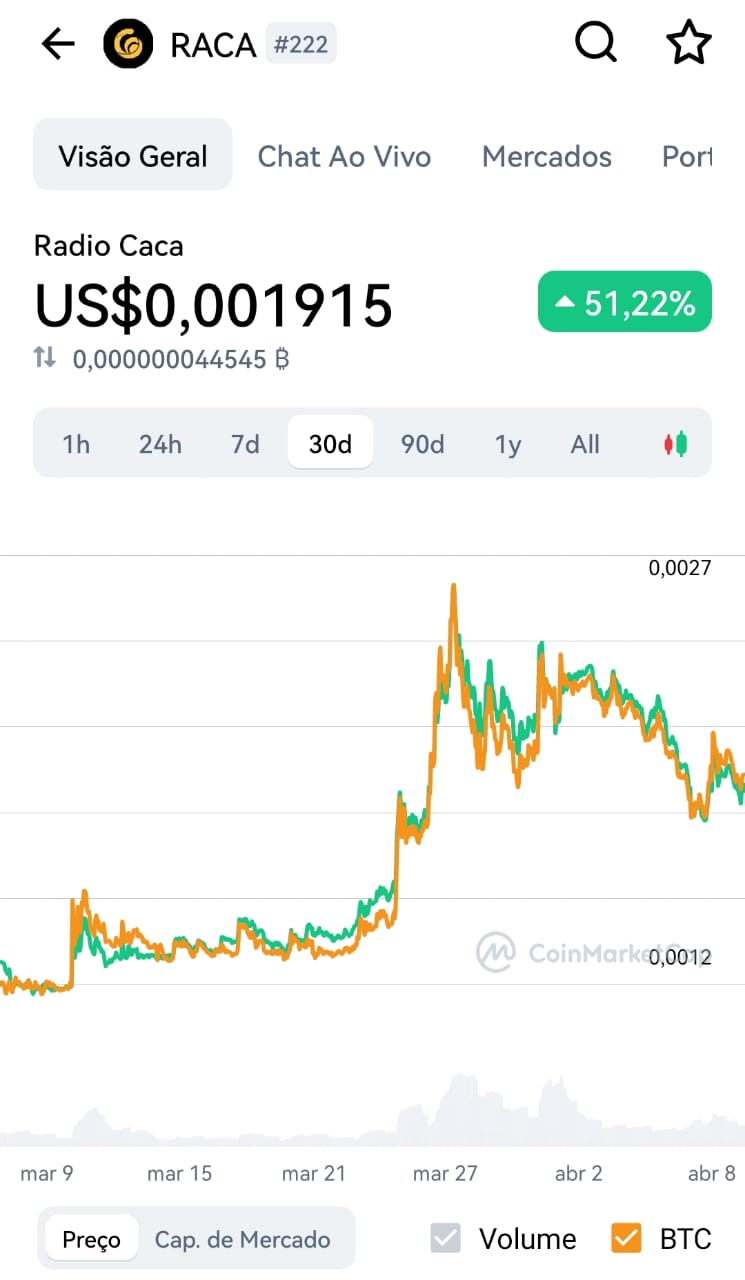The height and width of the screenshot is (1280, 745).
Task: Switch chart to 7d range
Action: 245,444
